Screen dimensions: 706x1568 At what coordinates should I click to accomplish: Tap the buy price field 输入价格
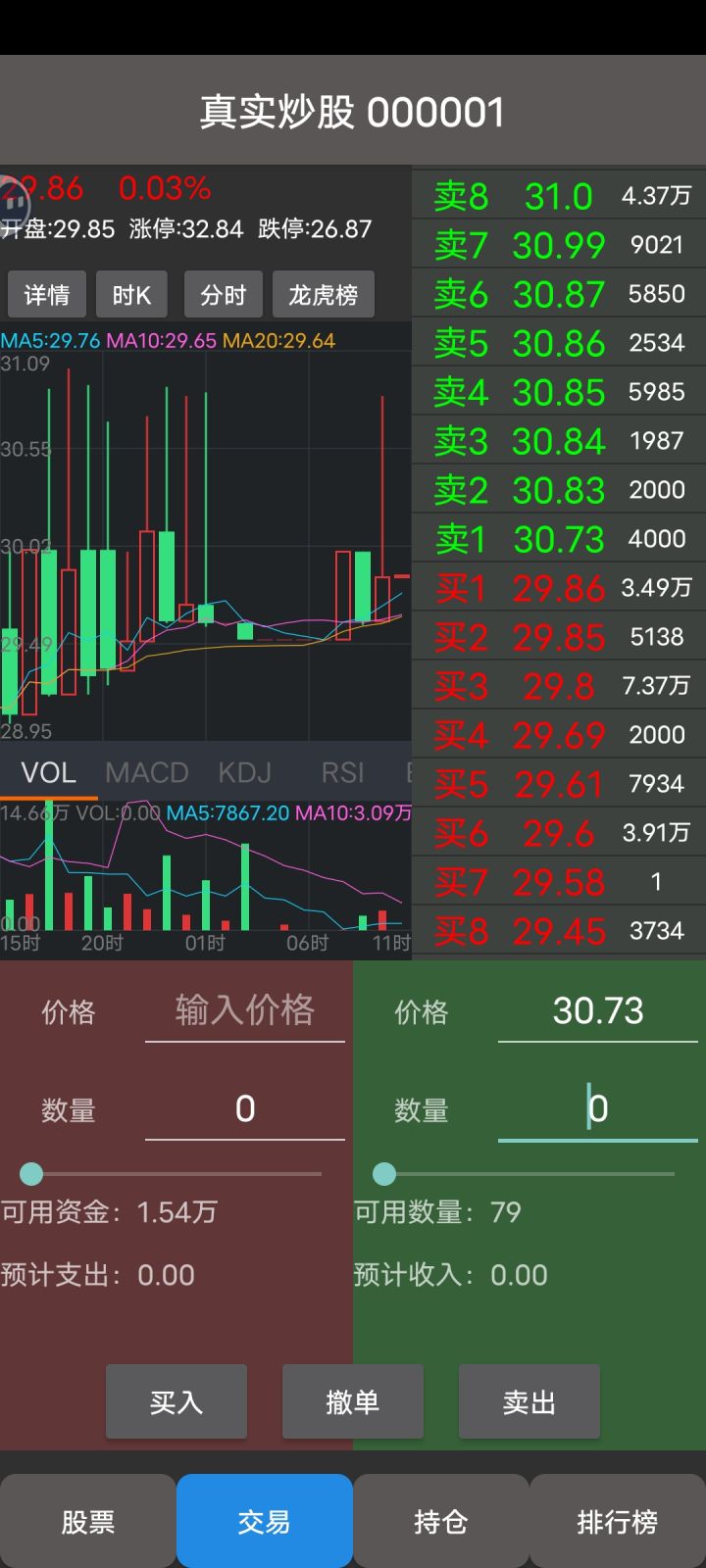click(245, 1010)
